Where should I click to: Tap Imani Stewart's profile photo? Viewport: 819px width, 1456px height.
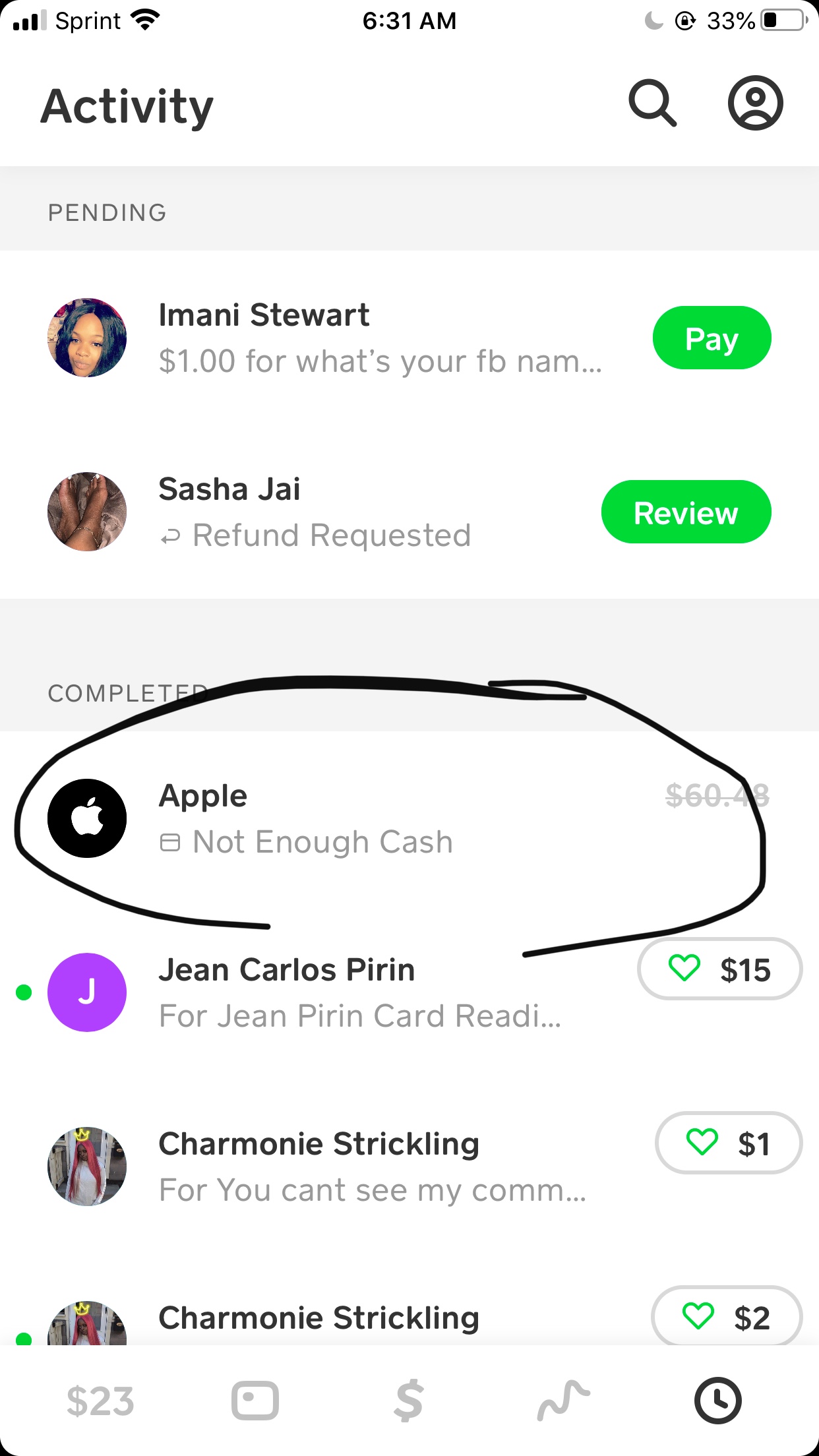[86, 337]
